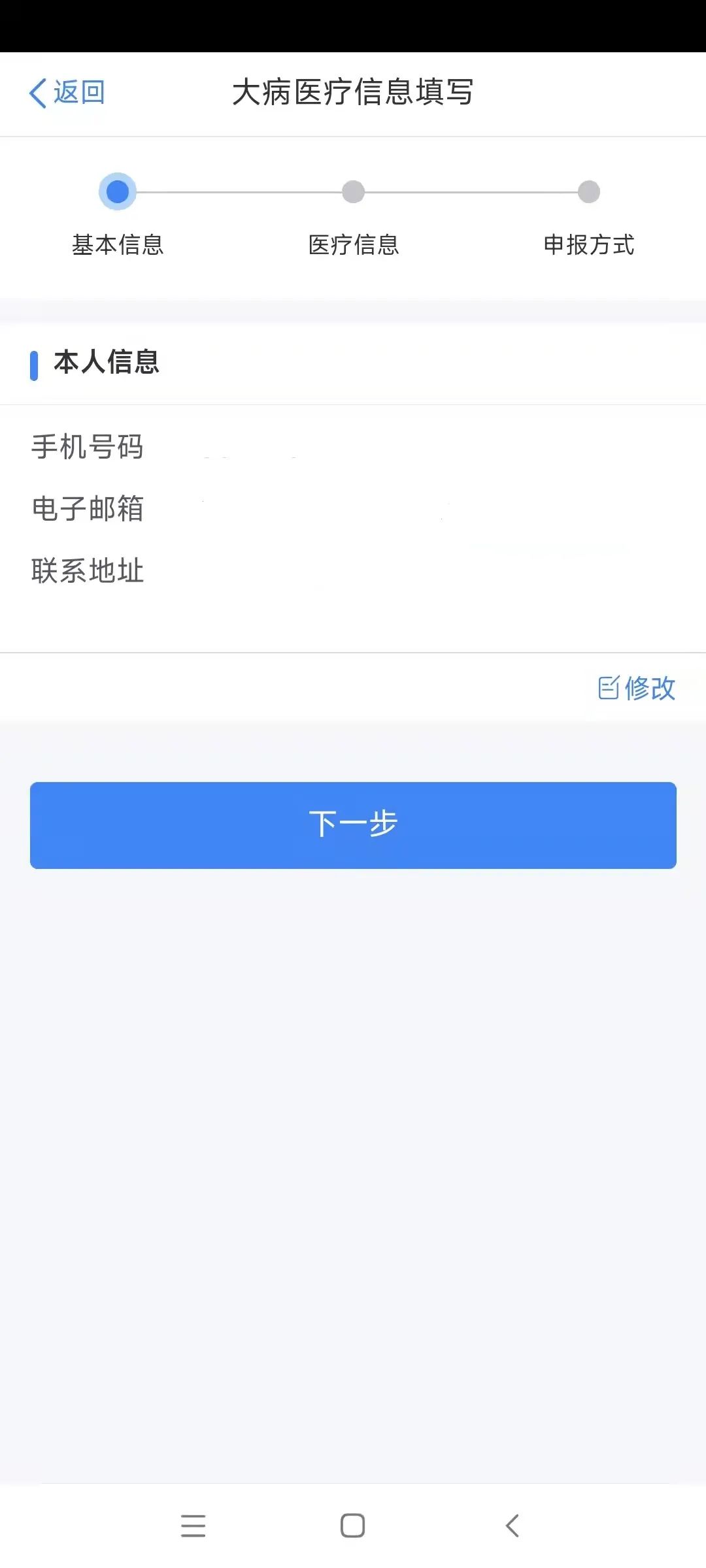Tap 修改 to edit personal info

click(x=637, y=688)
